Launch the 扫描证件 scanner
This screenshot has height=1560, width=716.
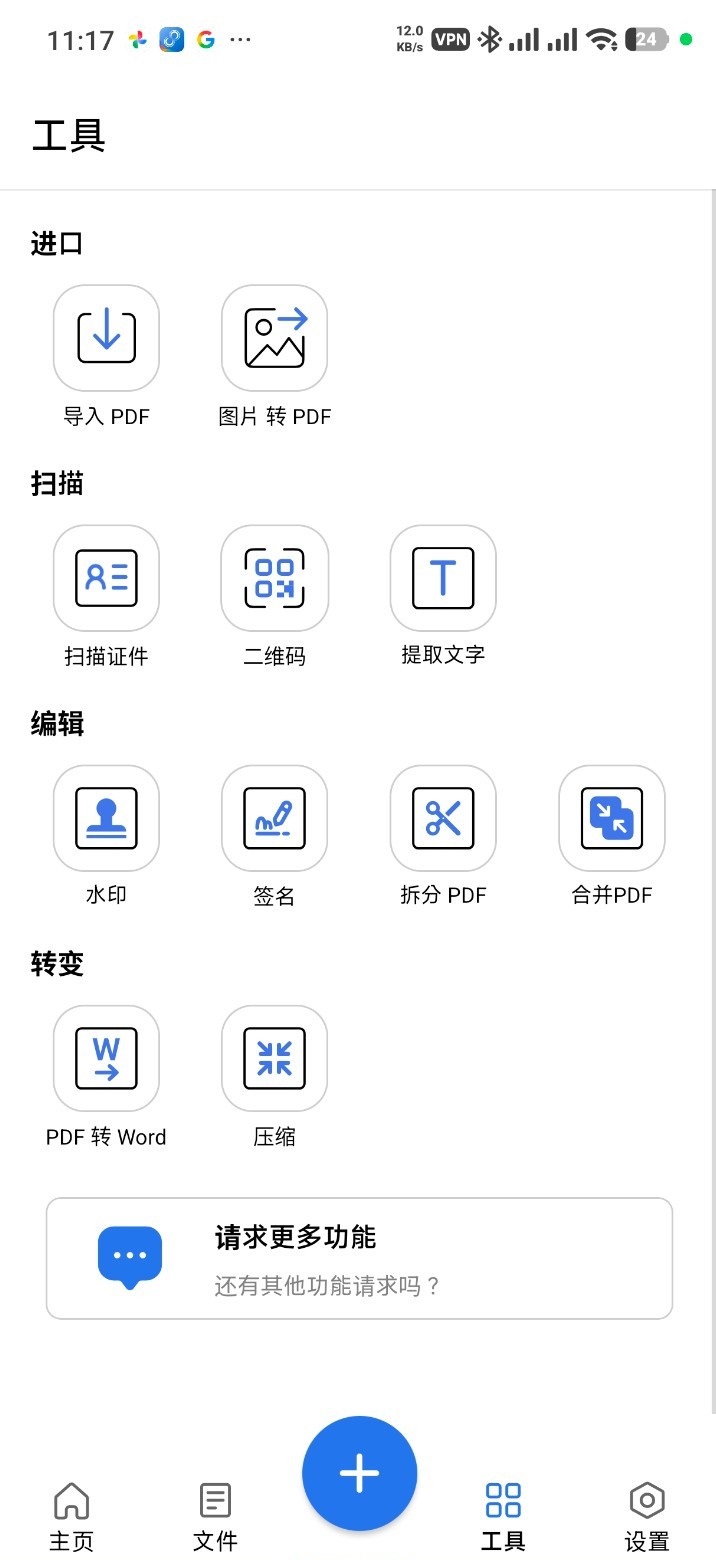point(106,578)
